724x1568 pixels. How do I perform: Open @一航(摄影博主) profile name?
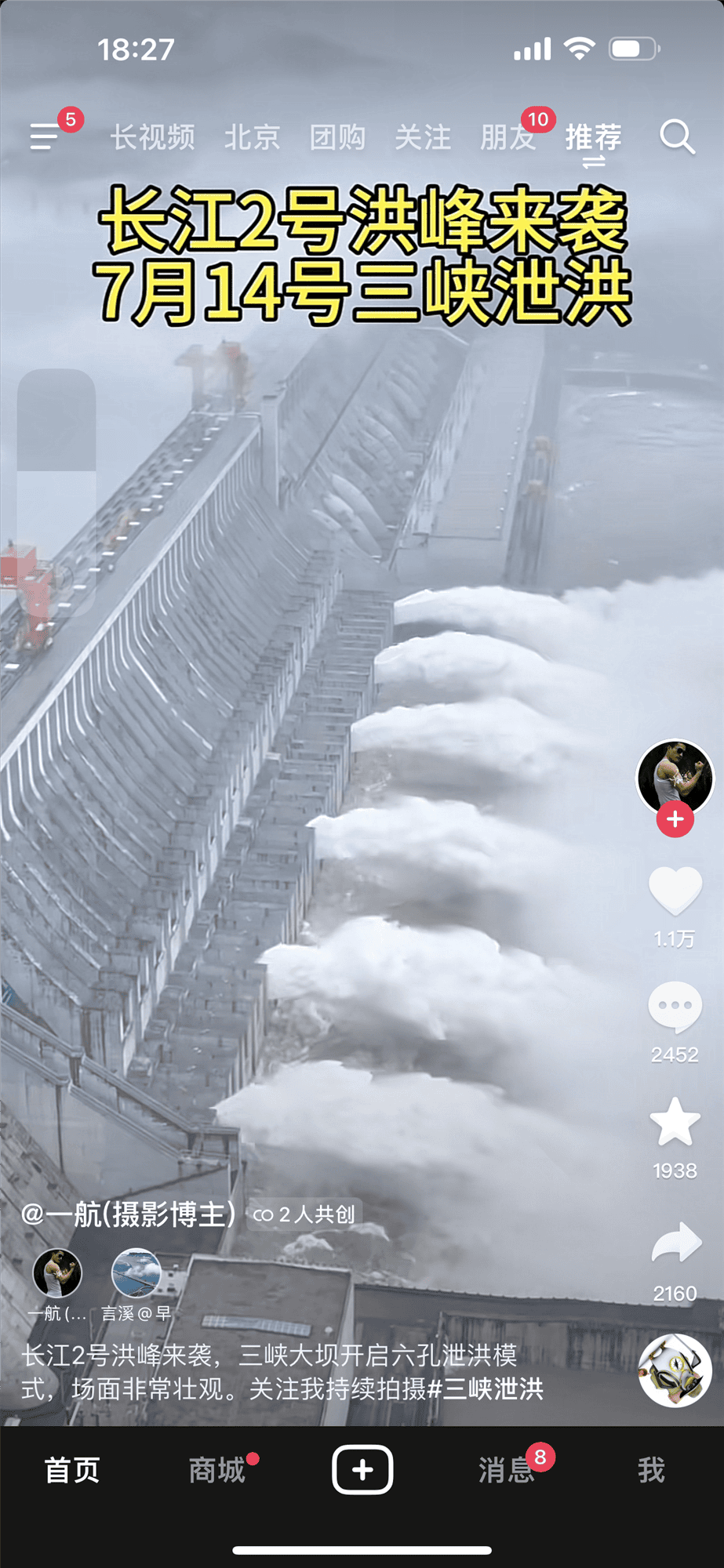pos(128,1214)
